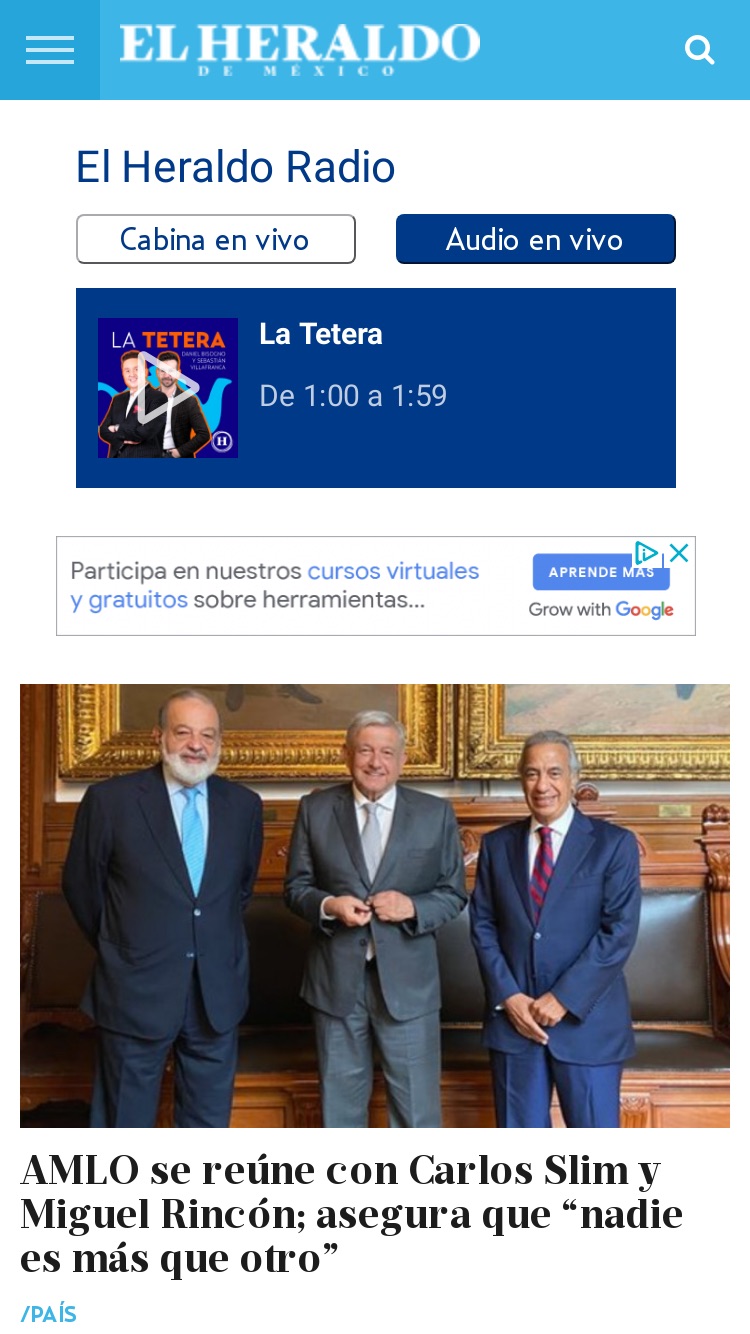The width and height of the screenshot is (750, 1334).
Task: Open the hamburger drawer menu
Action: [50, 50]
